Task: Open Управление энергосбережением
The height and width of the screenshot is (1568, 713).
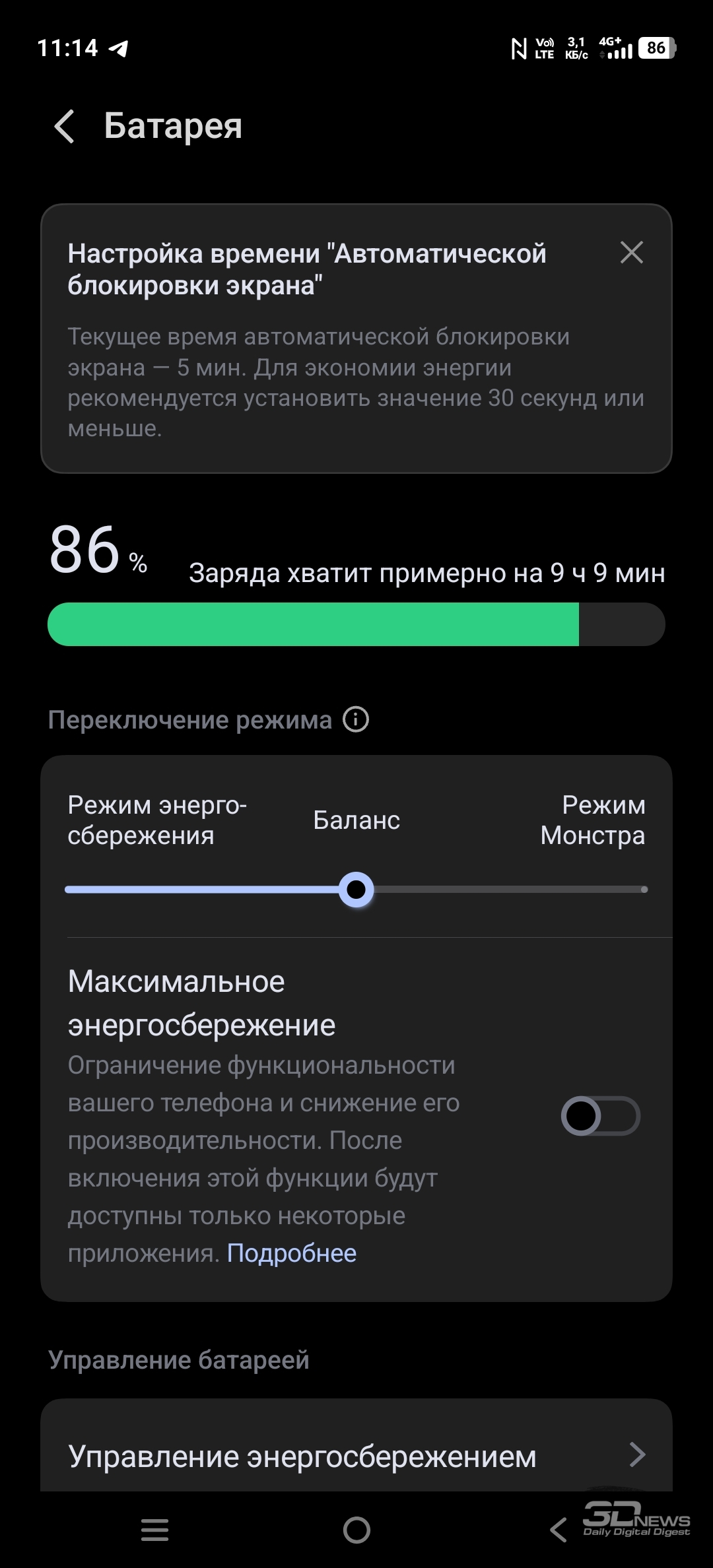Action: tap(356, 1455)
